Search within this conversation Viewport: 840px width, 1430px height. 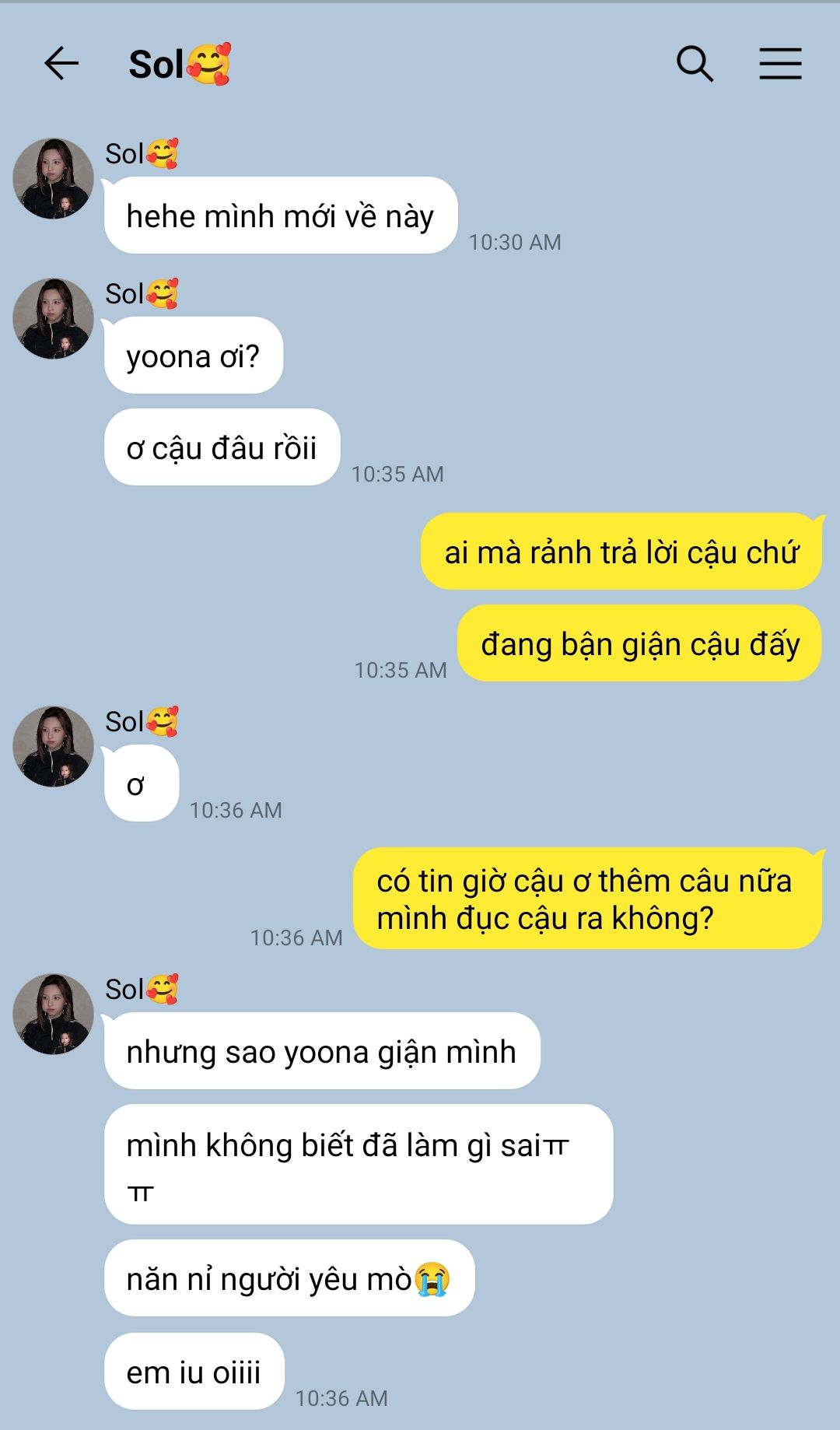tap(695, 63)
